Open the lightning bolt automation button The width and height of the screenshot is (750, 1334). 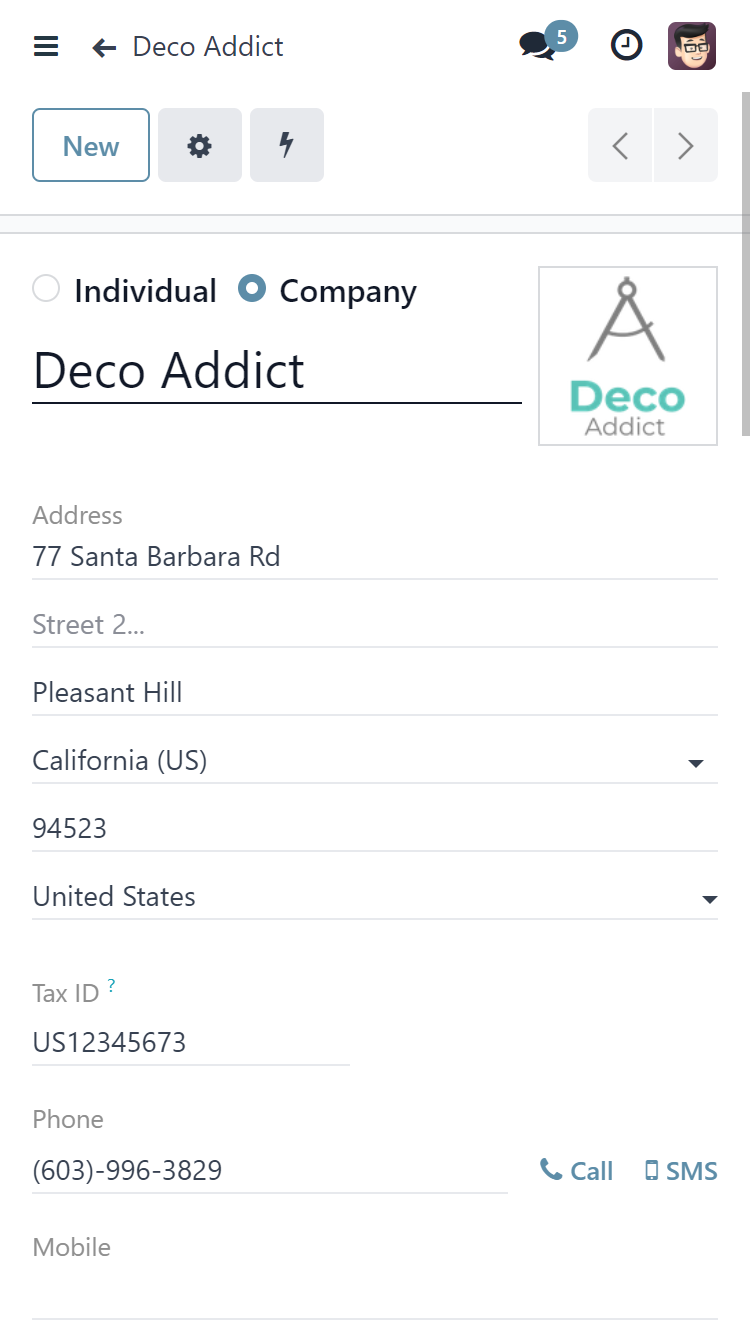[x=287, y=145]
